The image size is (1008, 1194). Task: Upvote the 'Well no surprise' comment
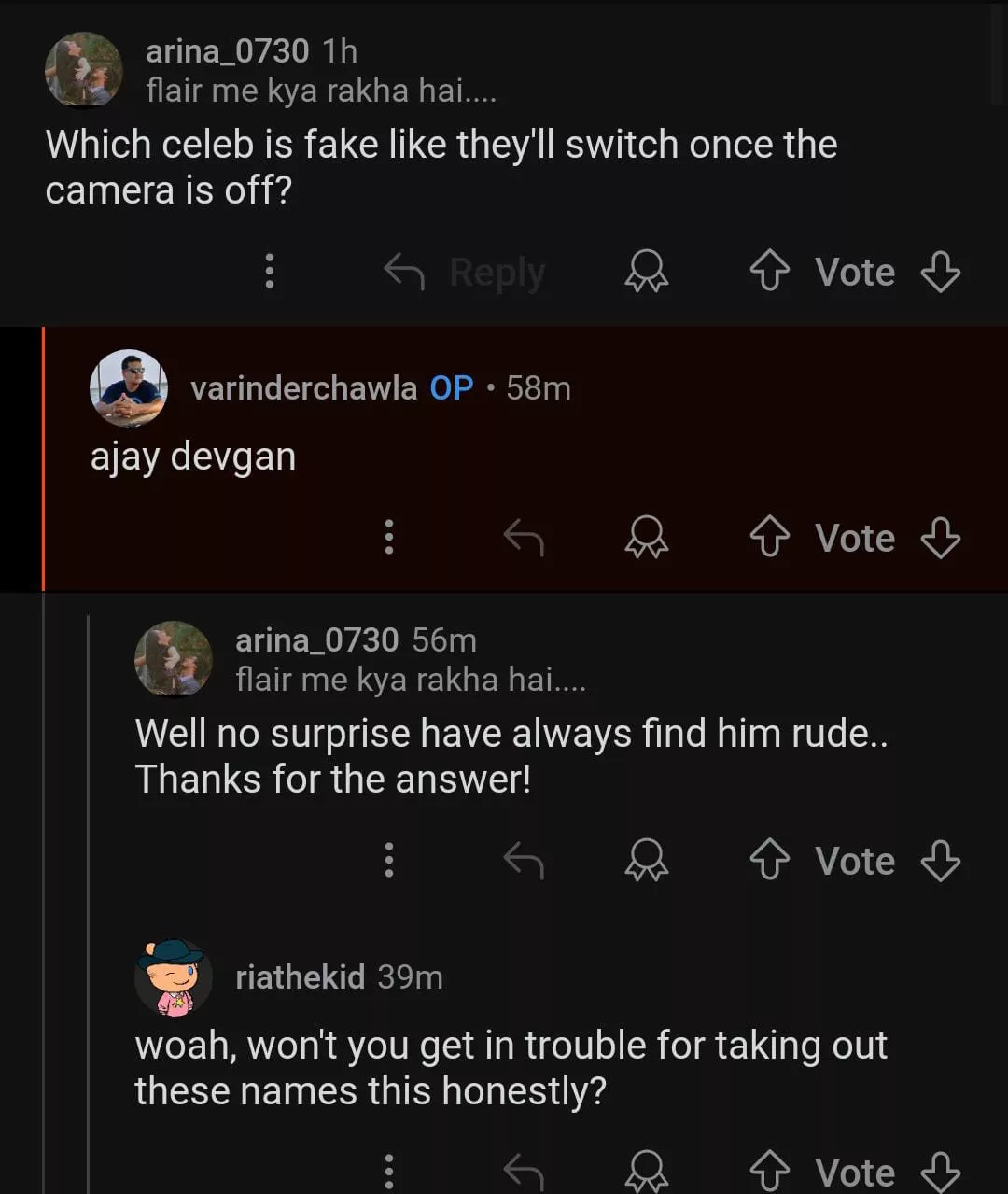click(x=770, y=861)
